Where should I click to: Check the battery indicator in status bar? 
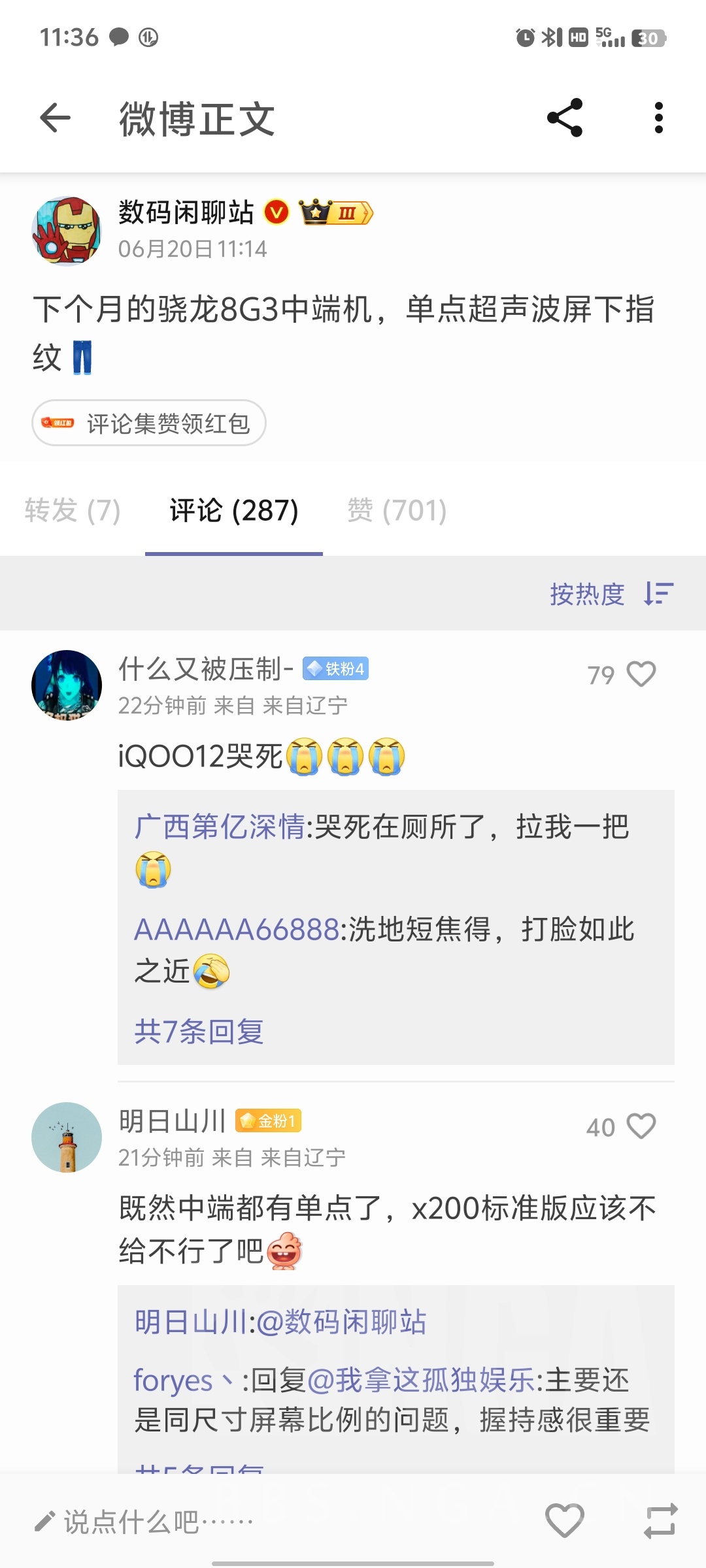pyautogui.click(x=648, y=38)
